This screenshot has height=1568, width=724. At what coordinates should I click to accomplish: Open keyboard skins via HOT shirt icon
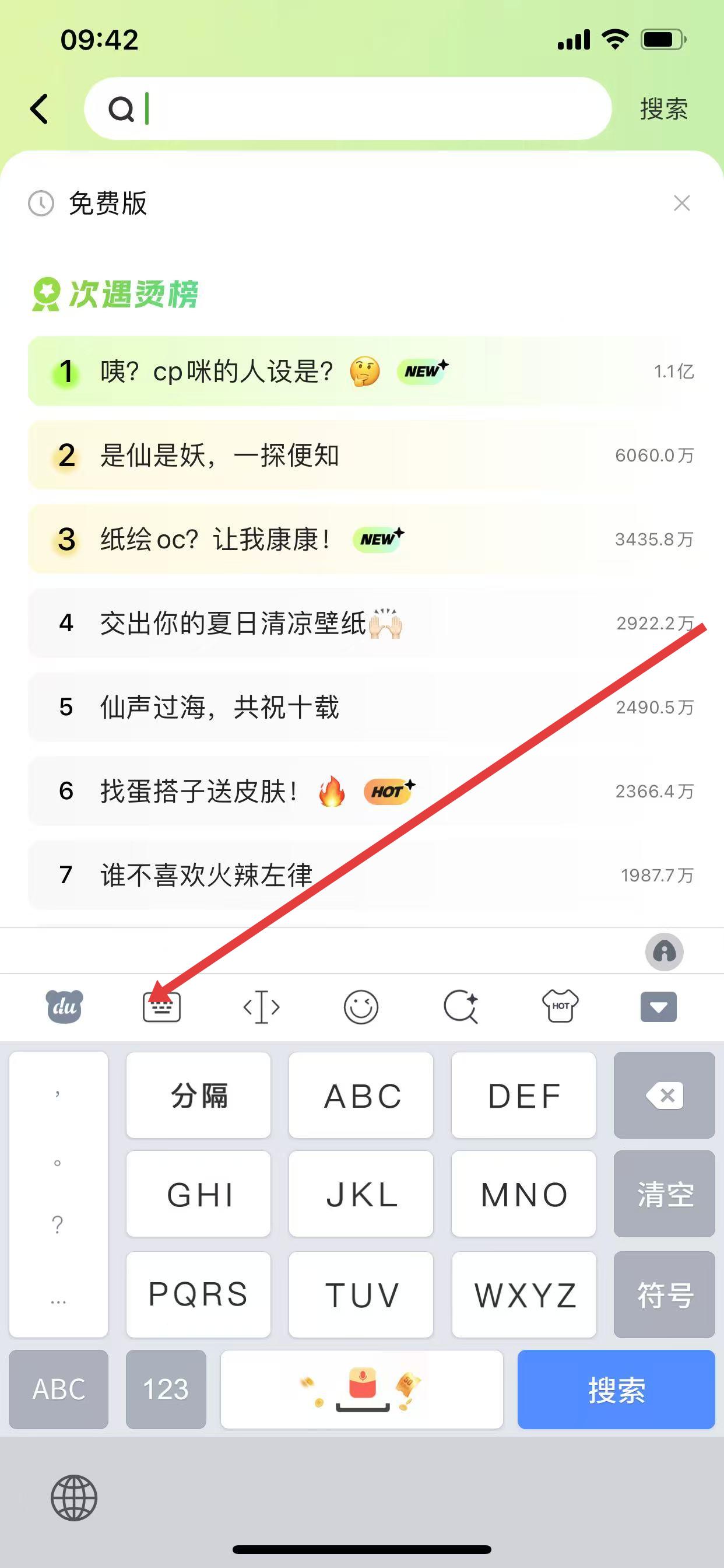click(x=560, y=1007)
